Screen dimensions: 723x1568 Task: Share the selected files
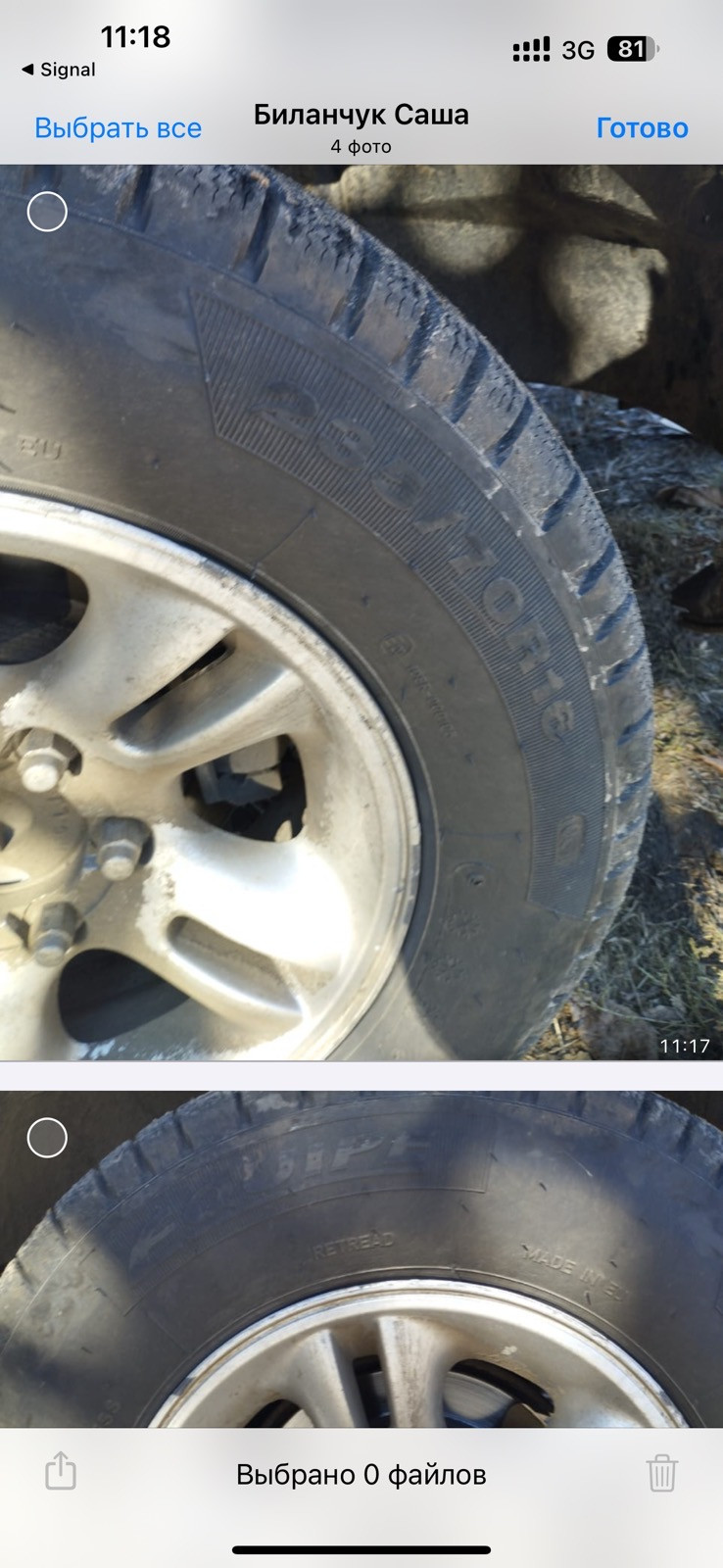(61, 1472)
